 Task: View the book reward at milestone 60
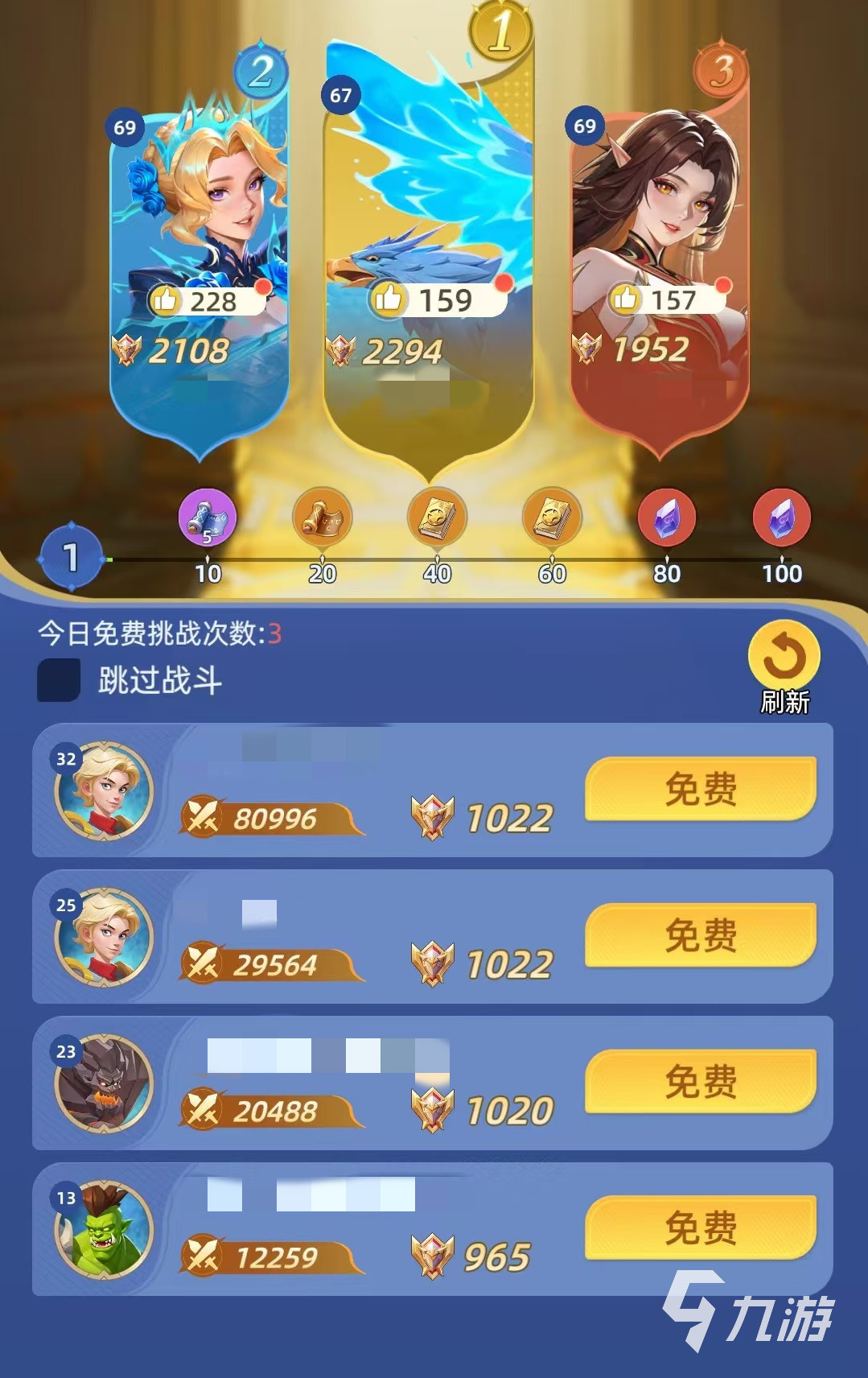(552, 517)
